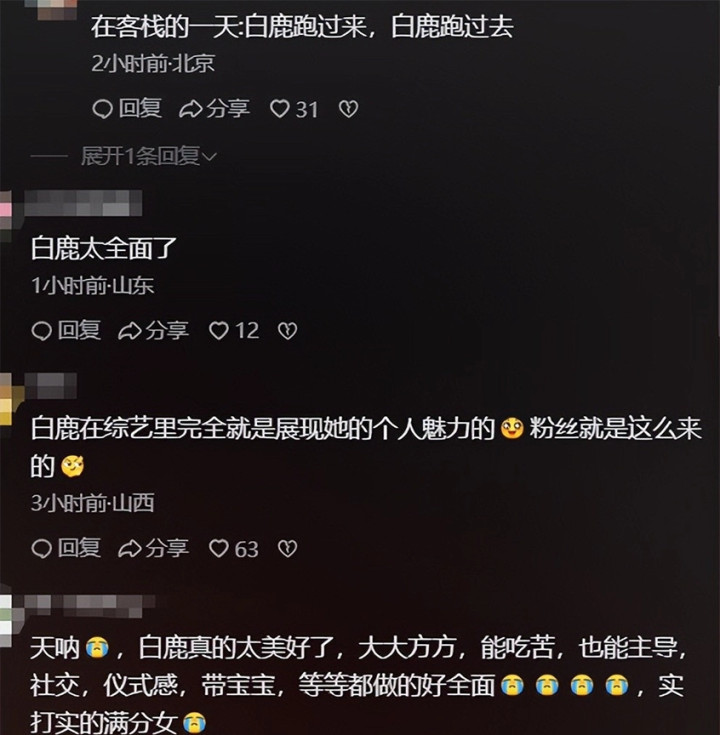
Task: Dislike the comment from 山西
Action: click(x=287, y=548)
